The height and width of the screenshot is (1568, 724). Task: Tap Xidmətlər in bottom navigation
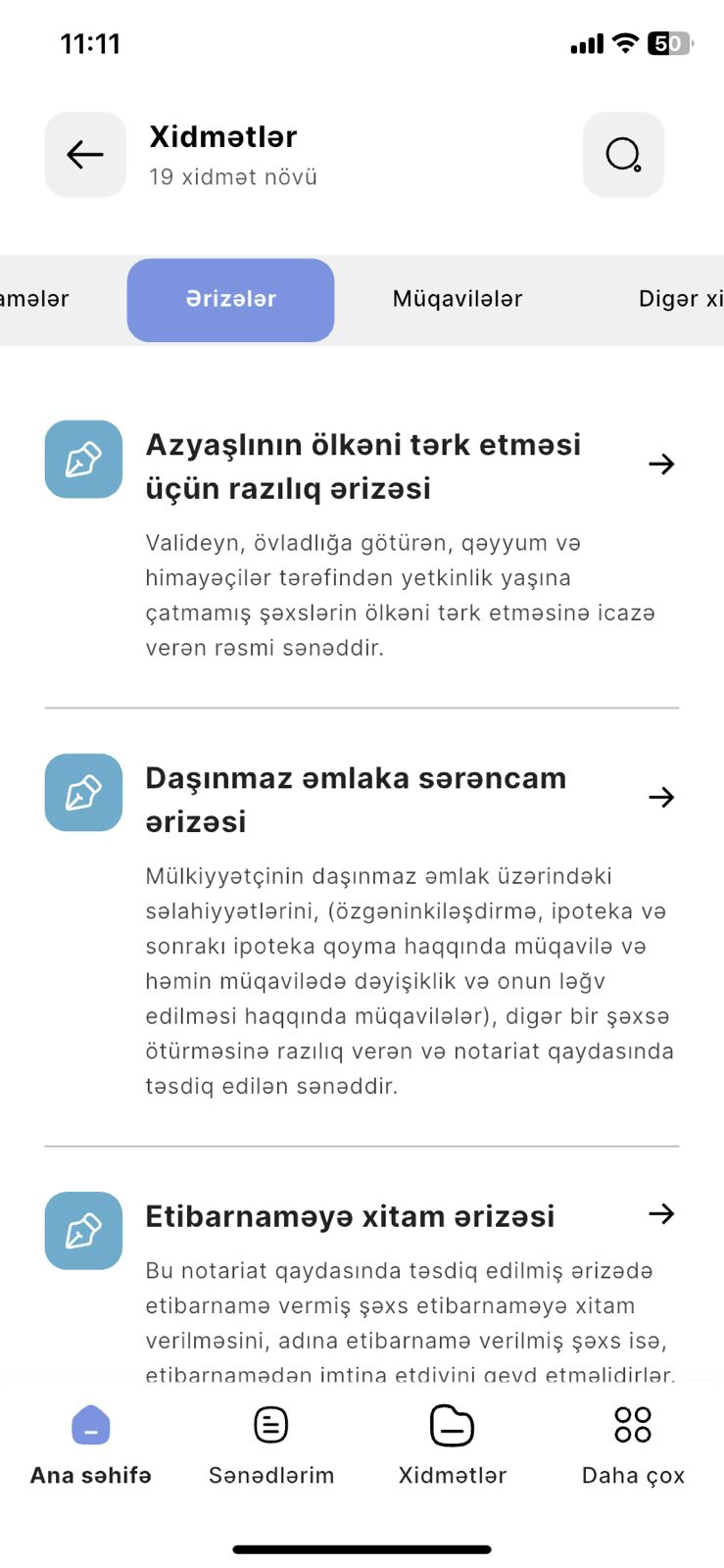[x=453, y=1445]
